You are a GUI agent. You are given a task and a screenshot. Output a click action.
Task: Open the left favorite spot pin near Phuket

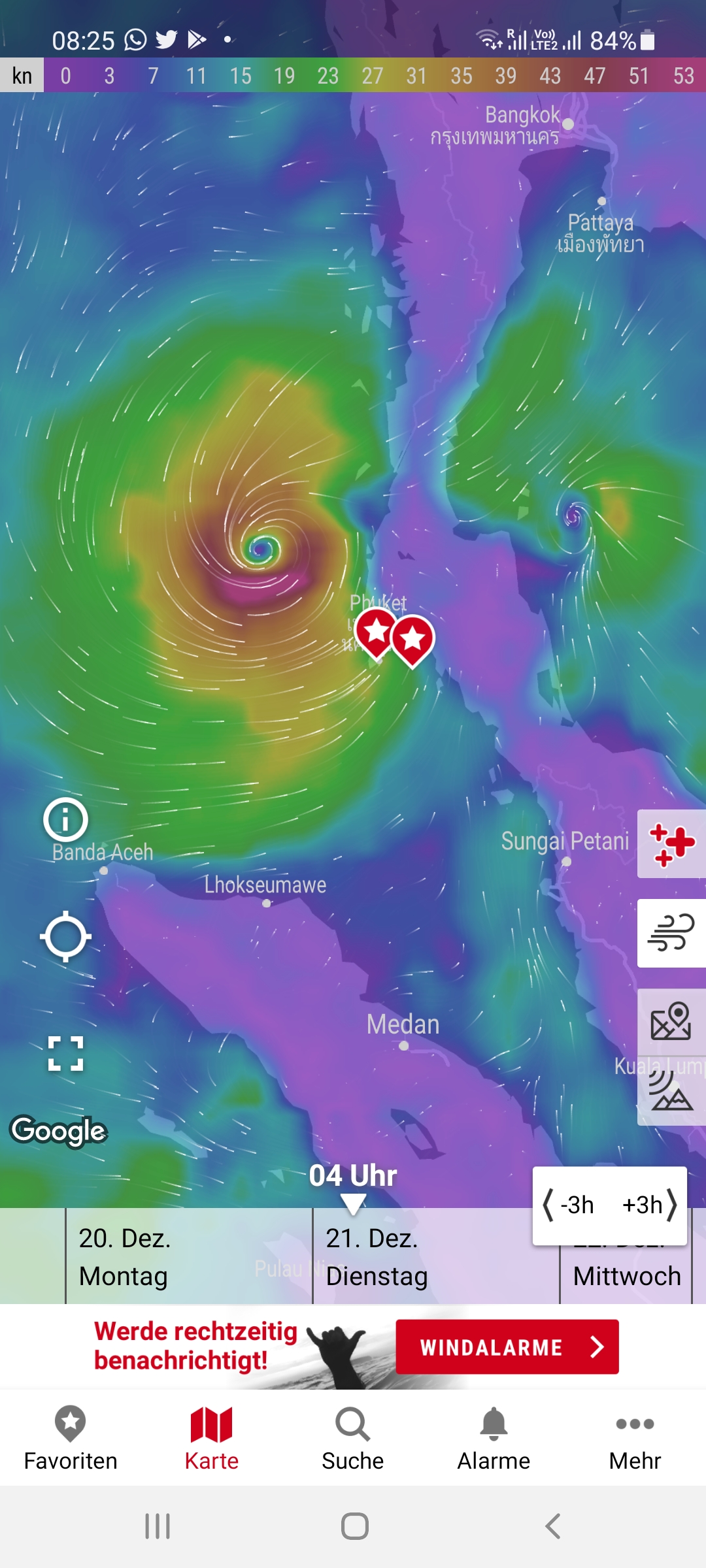tap(376, 632)
